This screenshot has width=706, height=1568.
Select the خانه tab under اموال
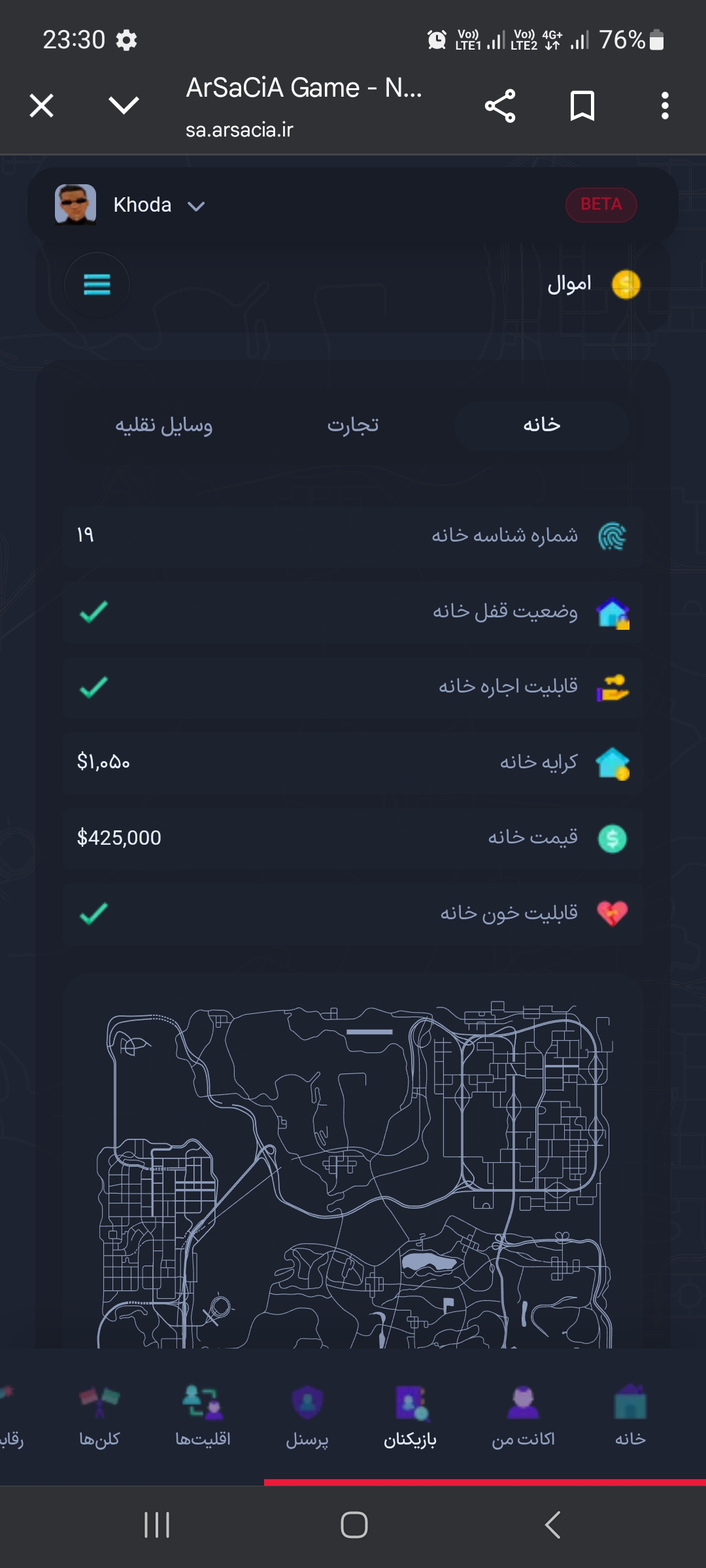pos(541,425)
